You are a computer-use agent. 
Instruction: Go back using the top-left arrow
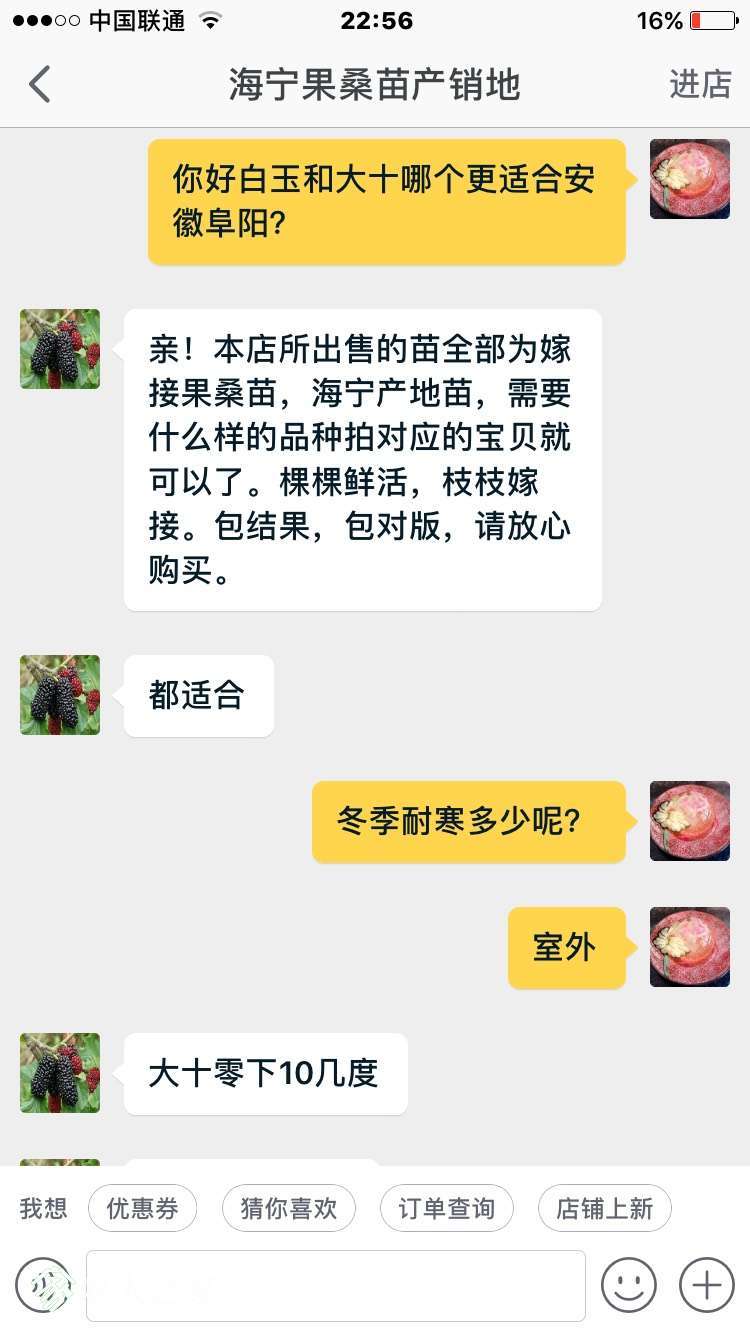pyautogui.click(x=39, y=85)
